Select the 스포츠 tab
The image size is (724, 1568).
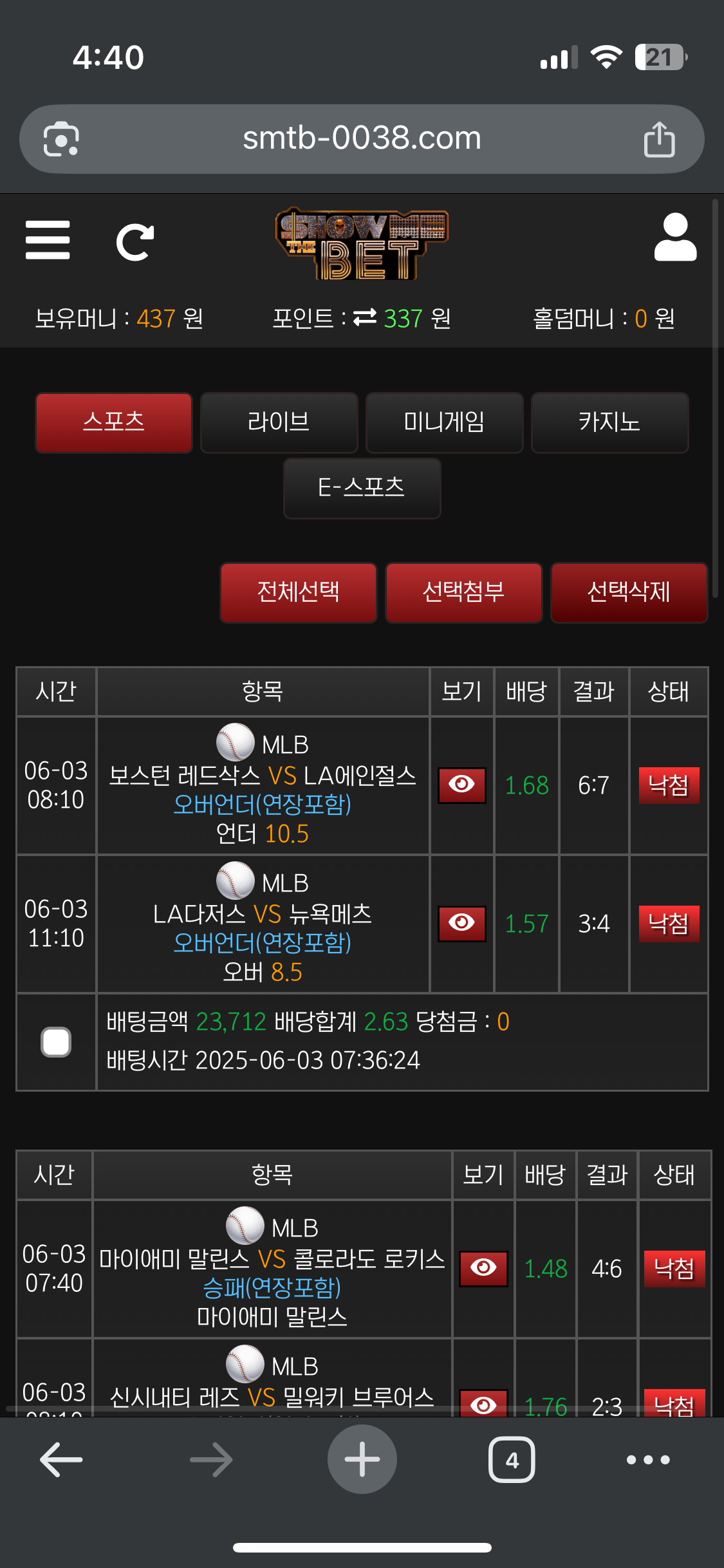click(114, 422)
